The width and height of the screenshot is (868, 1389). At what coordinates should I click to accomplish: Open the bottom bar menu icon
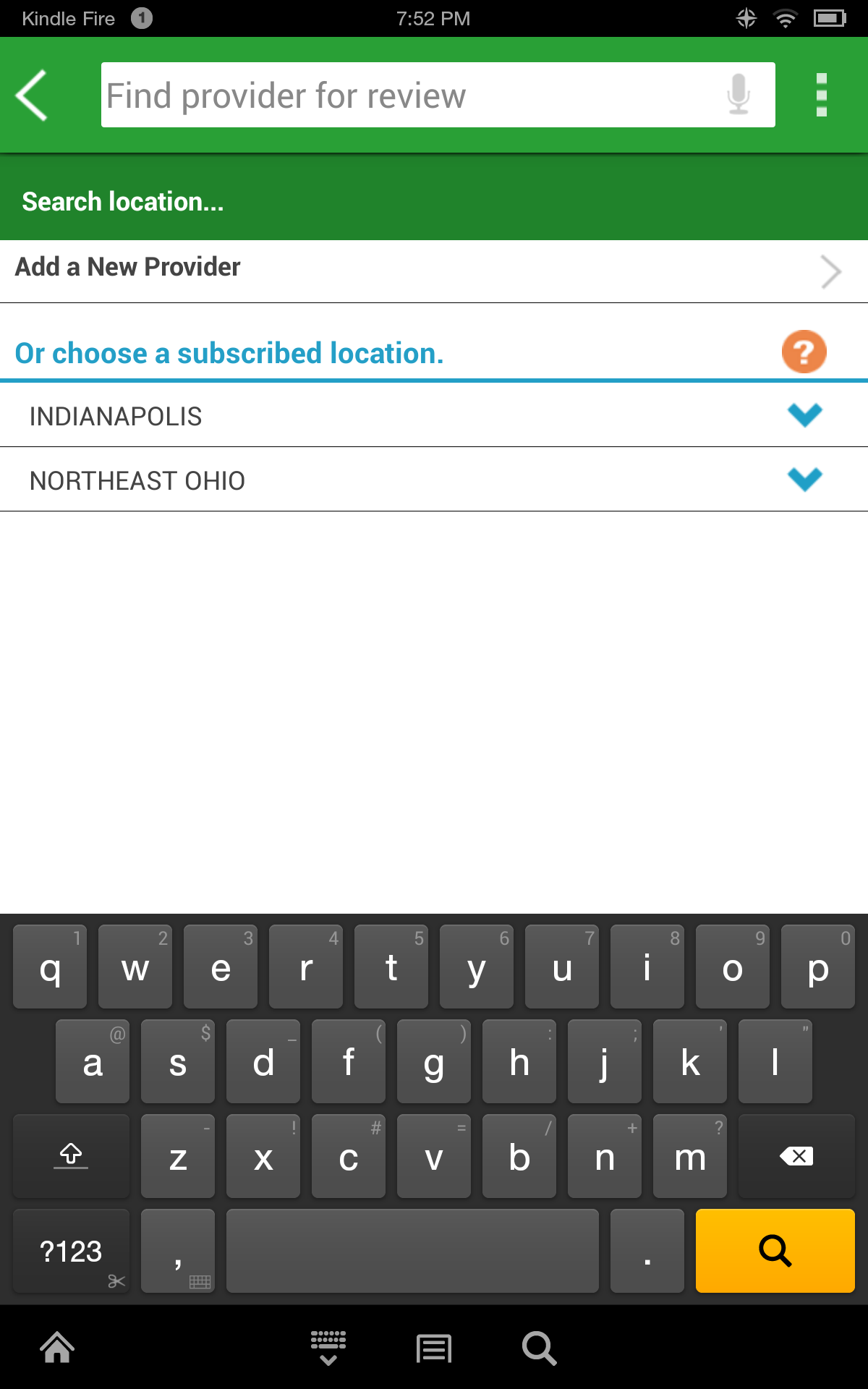(x=434, y=1348)
